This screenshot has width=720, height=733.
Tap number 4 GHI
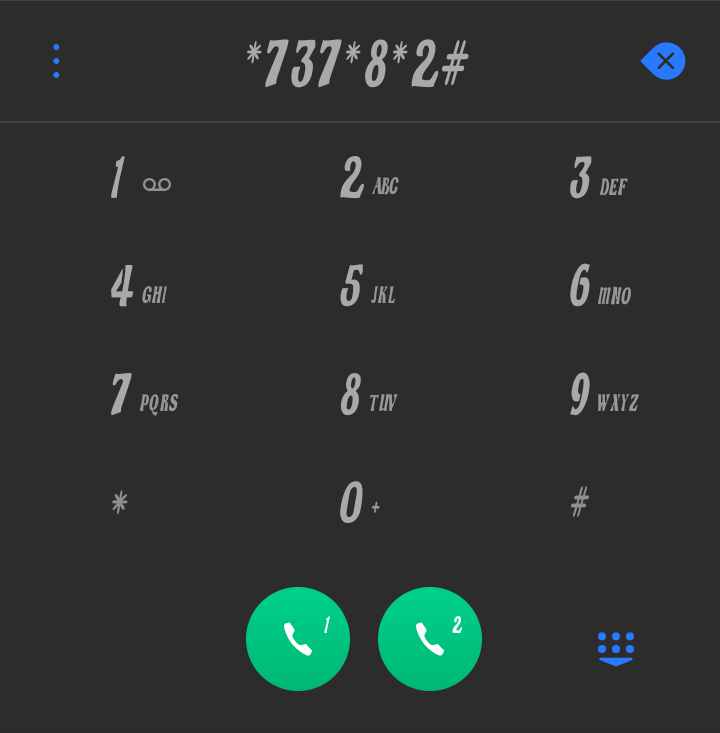coord(135,288)
